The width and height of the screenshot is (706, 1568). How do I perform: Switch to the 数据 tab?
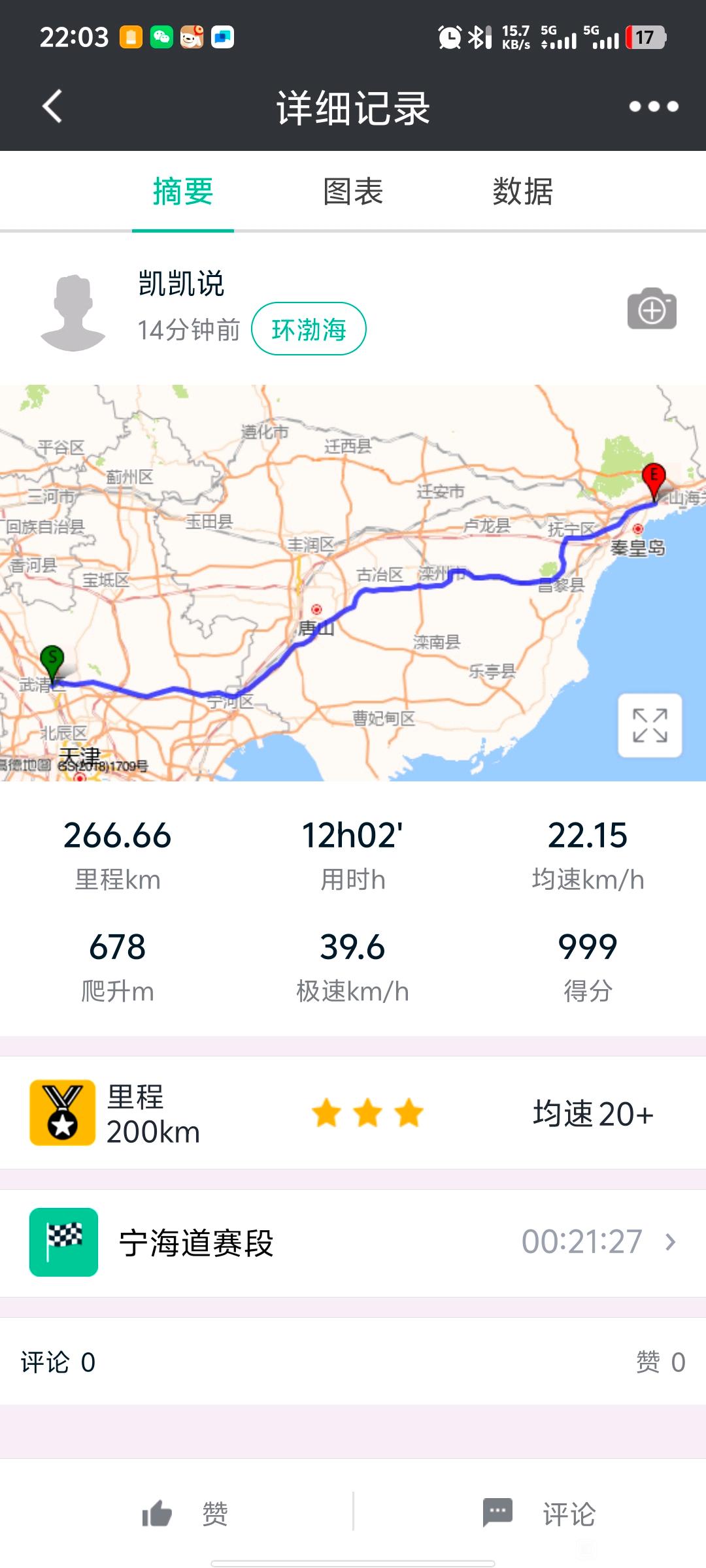(x=523, y=192)
